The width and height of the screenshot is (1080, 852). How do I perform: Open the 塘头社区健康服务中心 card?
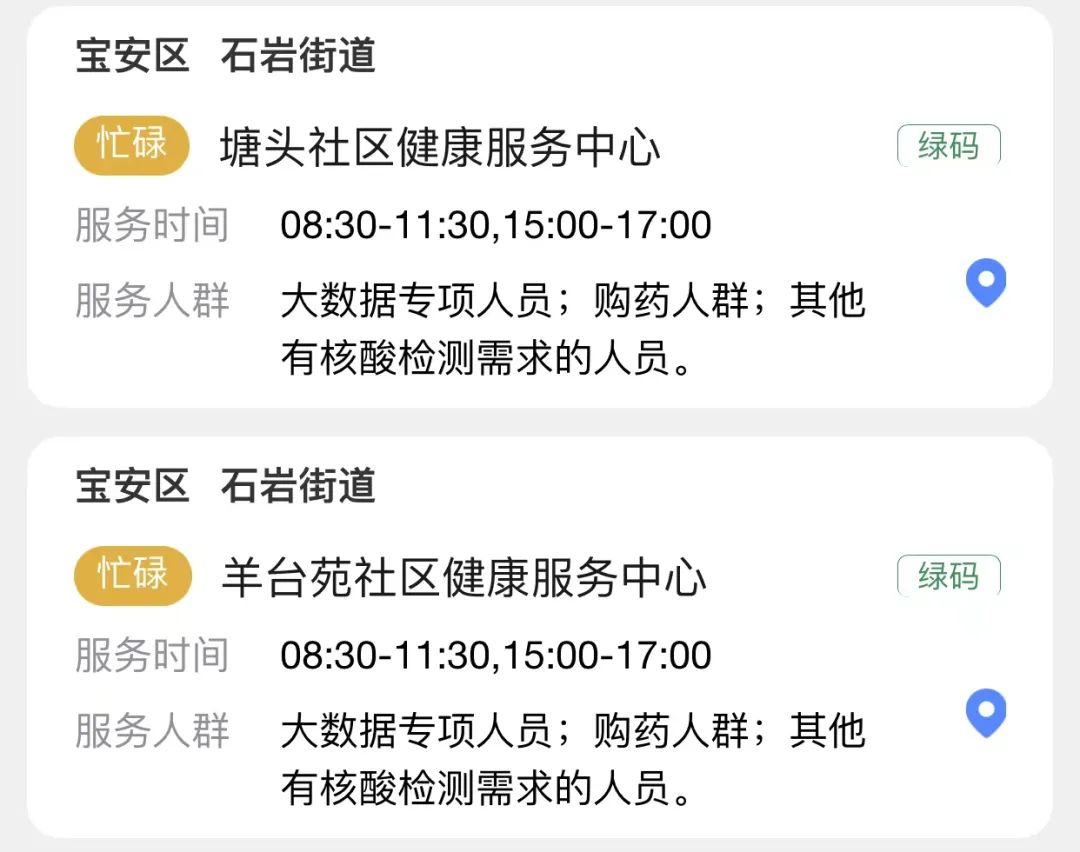(x=440, y=148)
